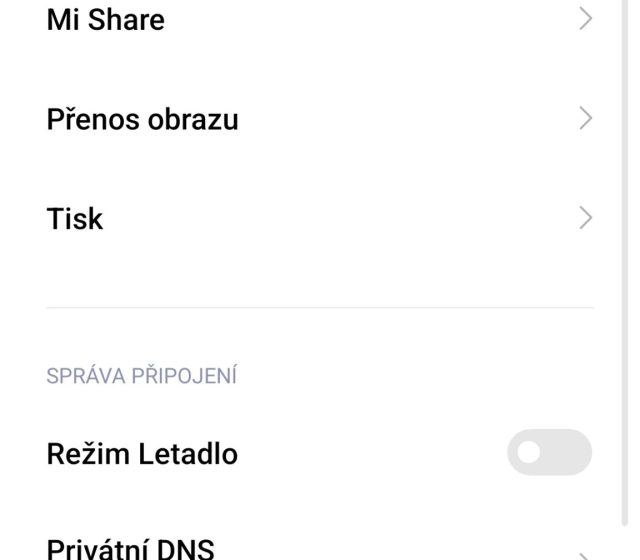Image resolution: width=640 pixels, height=560 pixels.
Task: Enable Režim Letadlo switch
Action: (549, 453)
